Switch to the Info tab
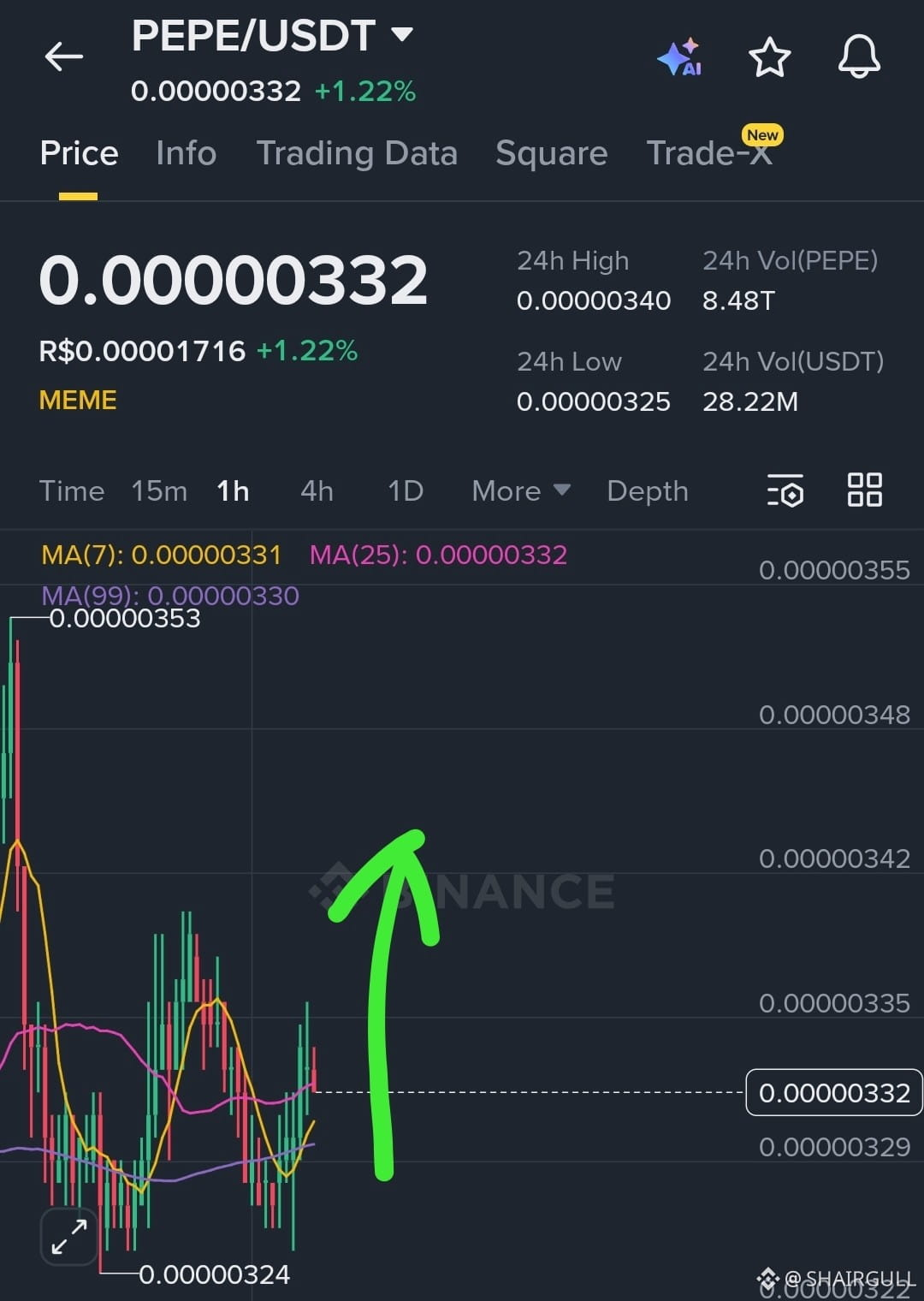The height and width of the screenshot is (1301, 924). click(x=186, y=153)
